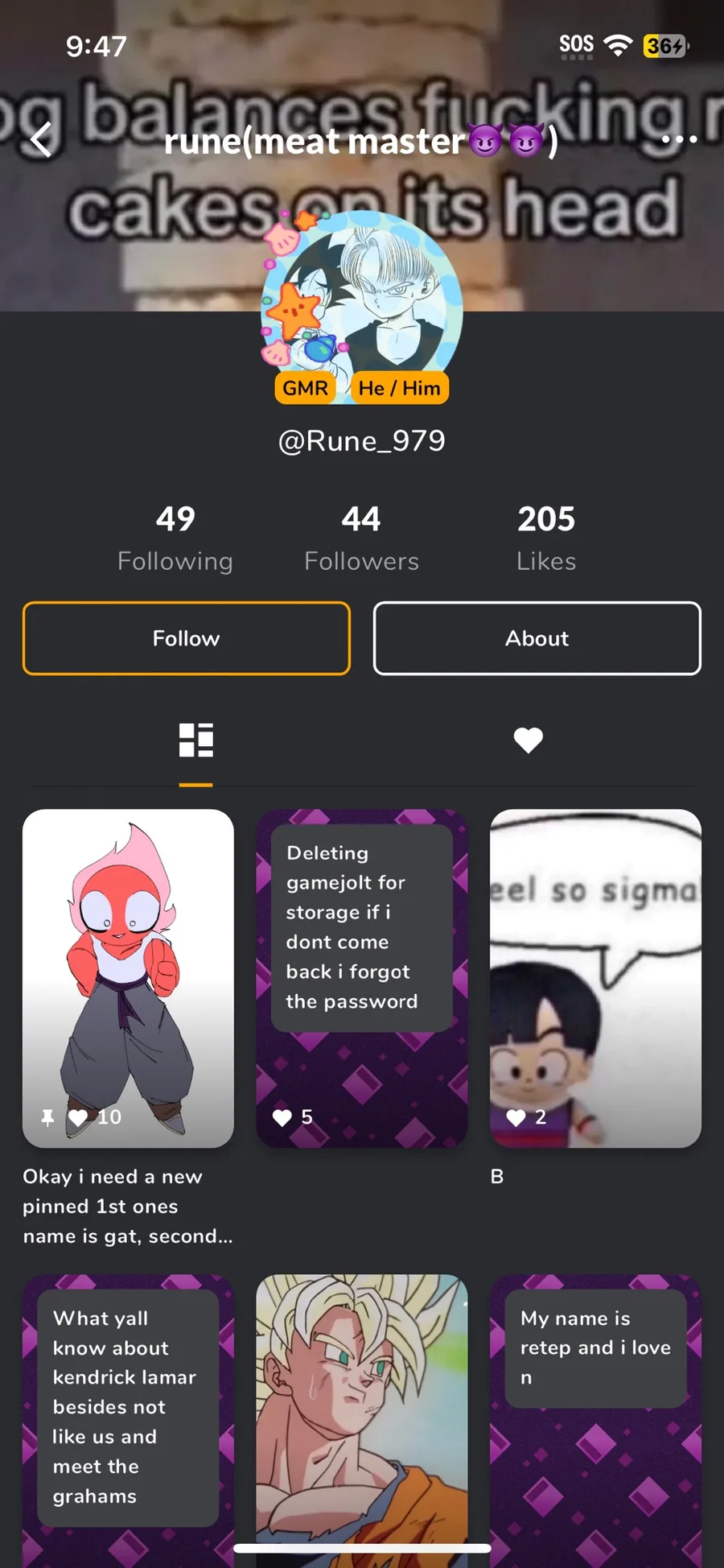Screen dimensions: 724x1568
Task: Open the "feel so sigma" image post
Action: click(595, 977)
